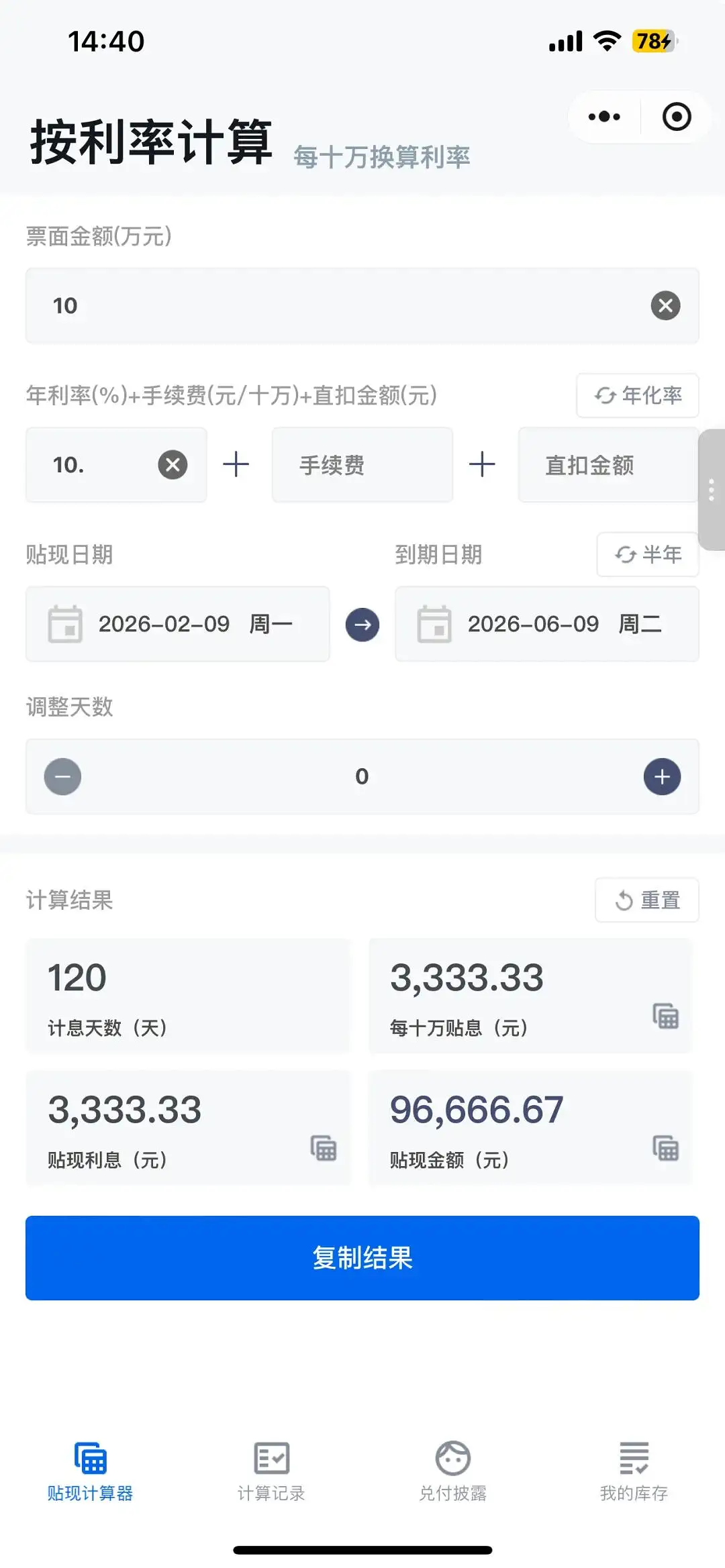
Task: Pick the 到期日期 2026-06-09
Action: pos(546,625)
